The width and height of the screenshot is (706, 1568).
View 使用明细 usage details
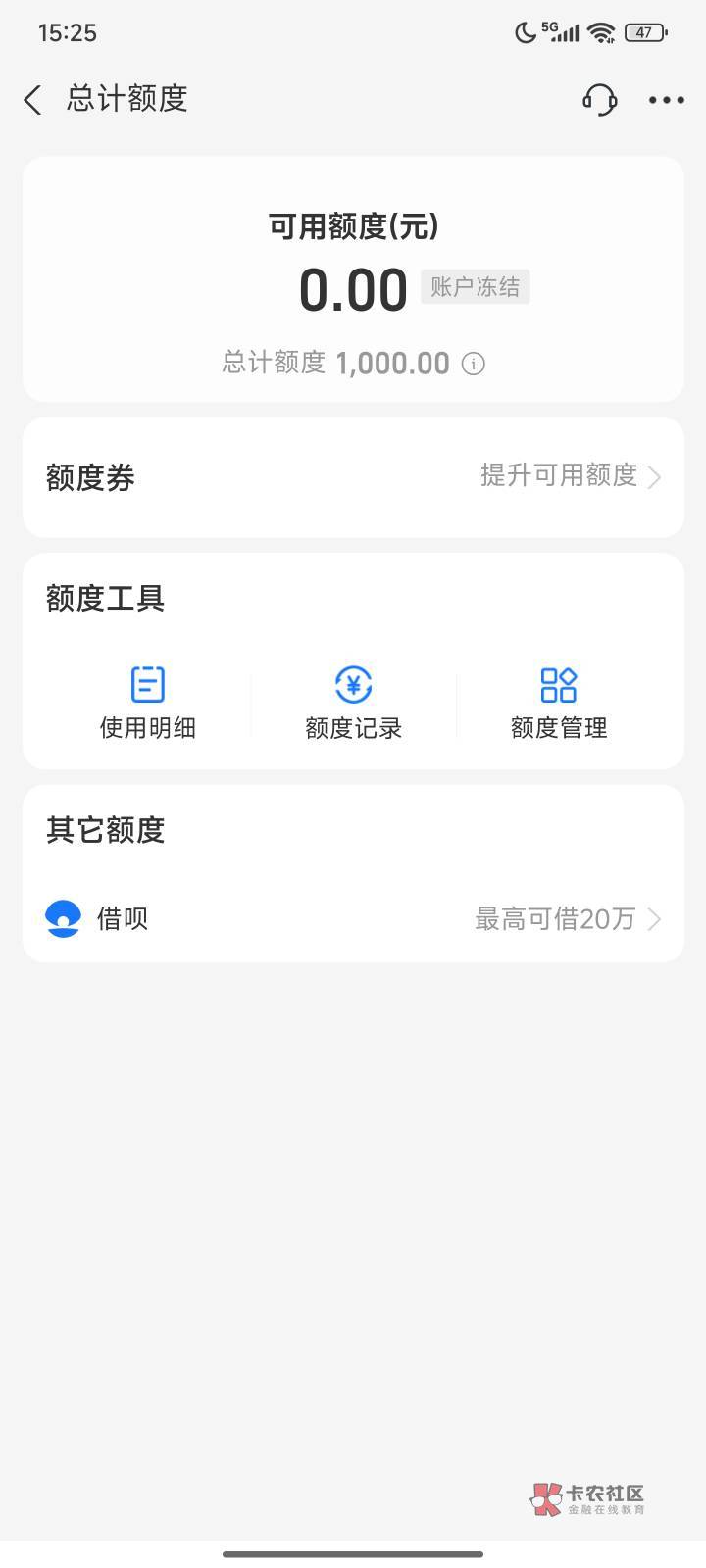[148, 702]
